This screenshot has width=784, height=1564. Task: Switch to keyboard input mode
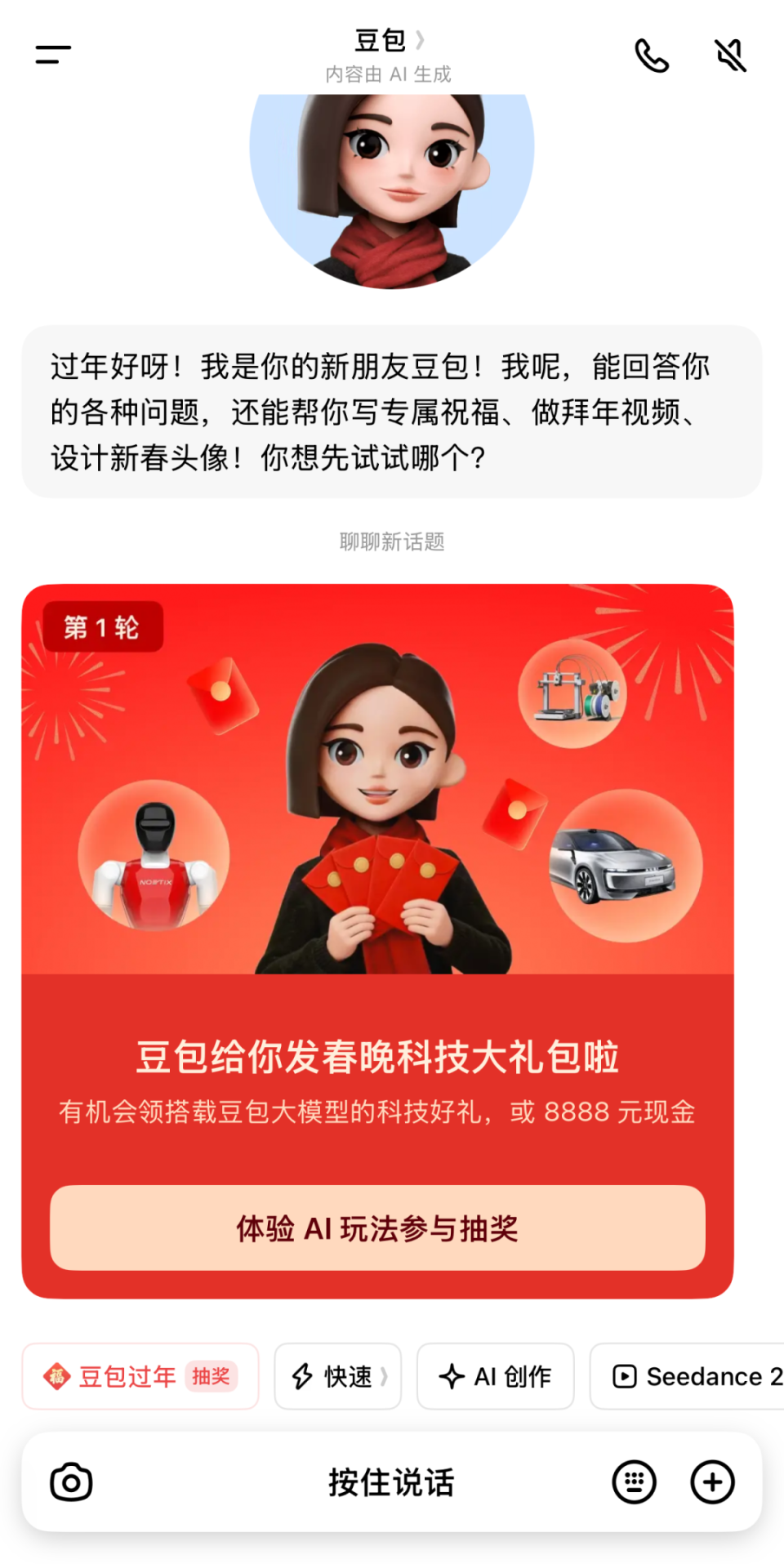635,1482
